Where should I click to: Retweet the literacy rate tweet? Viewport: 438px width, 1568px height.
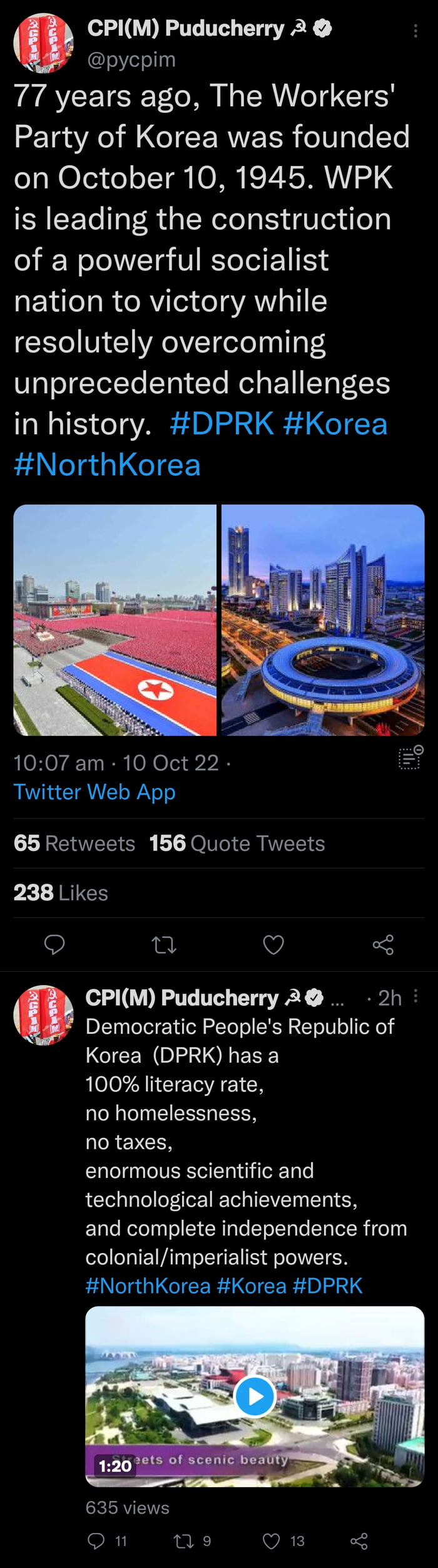(184, 1541)
